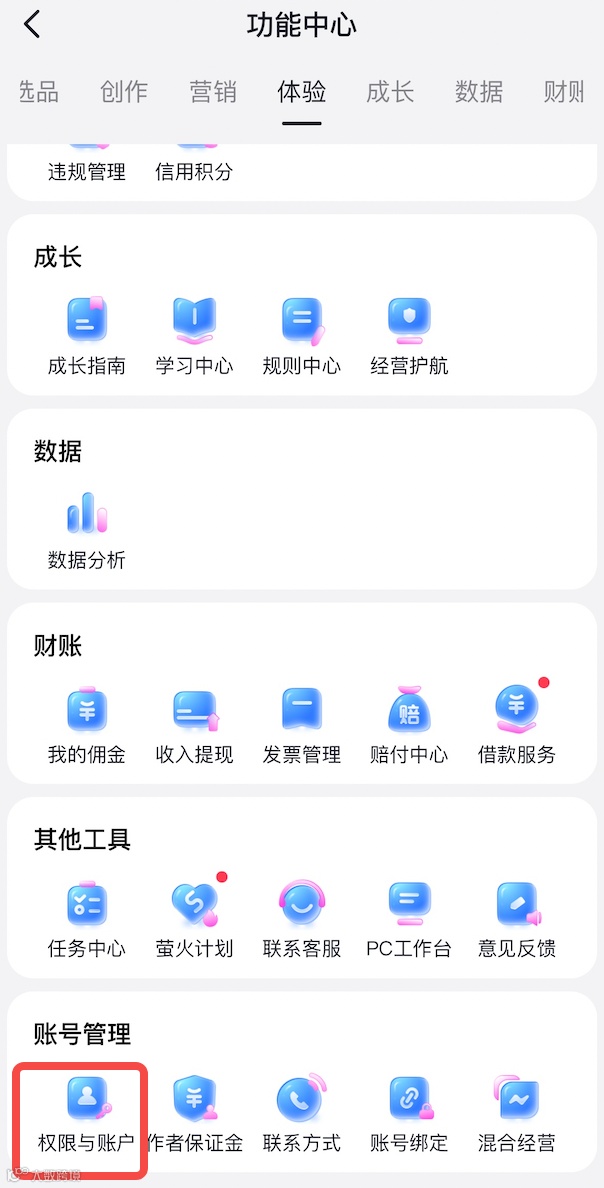Viewport: 604px width, 1188px height.
Task: Contact support via 联系客服
Action: pyautogui.click(x=301, y=918)
